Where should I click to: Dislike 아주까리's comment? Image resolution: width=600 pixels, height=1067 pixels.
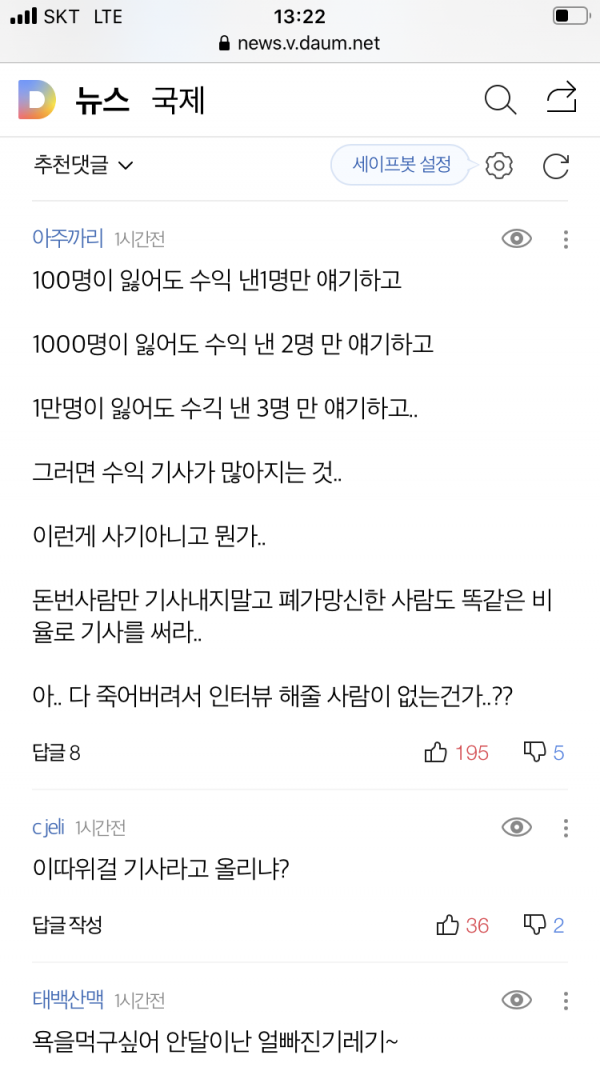[x=544, y=752]
